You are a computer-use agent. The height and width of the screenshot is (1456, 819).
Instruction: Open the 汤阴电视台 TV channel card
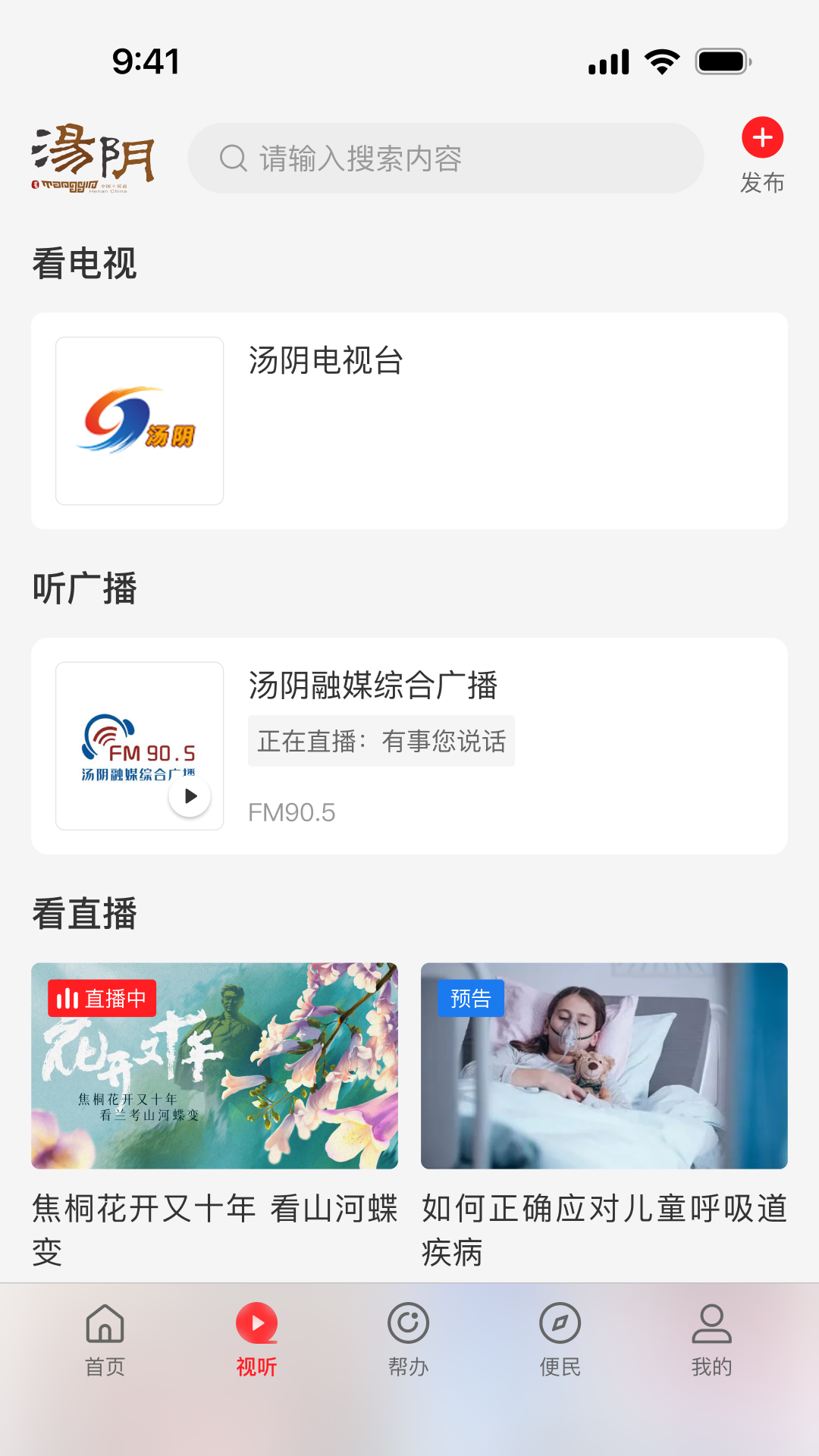pyautogui.click(x=409, y=421)
